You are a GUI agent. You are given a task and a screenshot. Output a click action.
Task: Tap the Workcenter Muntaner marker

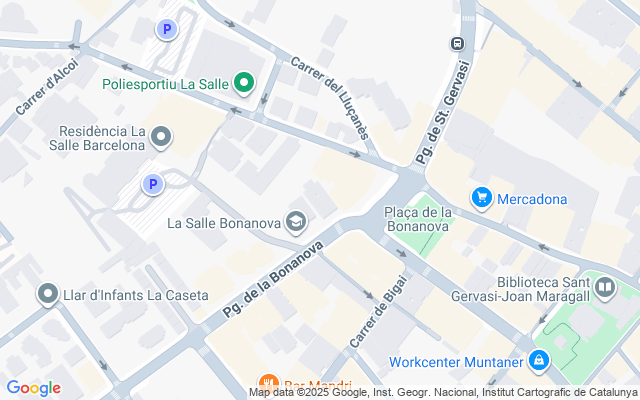click(539, 359)
